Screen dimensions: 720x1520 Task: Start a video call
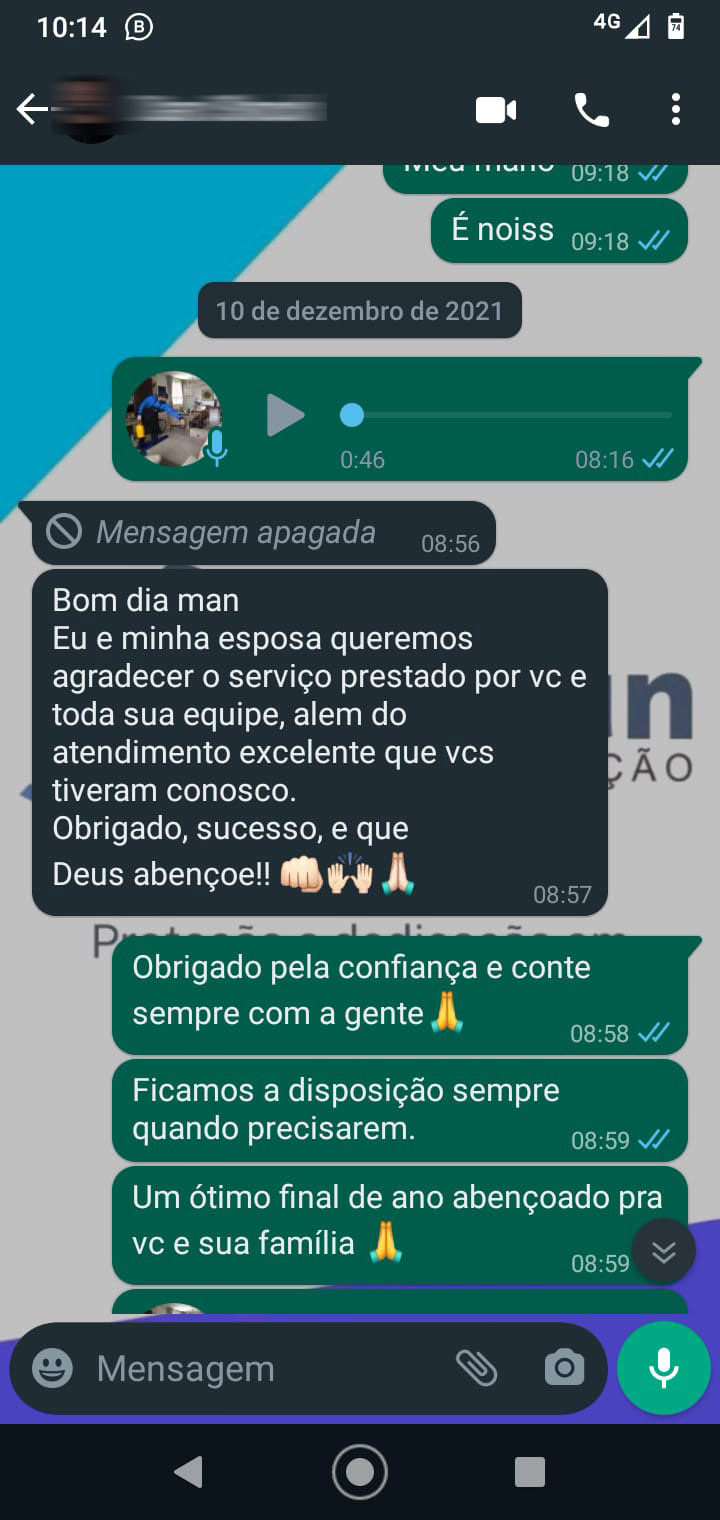496,110
